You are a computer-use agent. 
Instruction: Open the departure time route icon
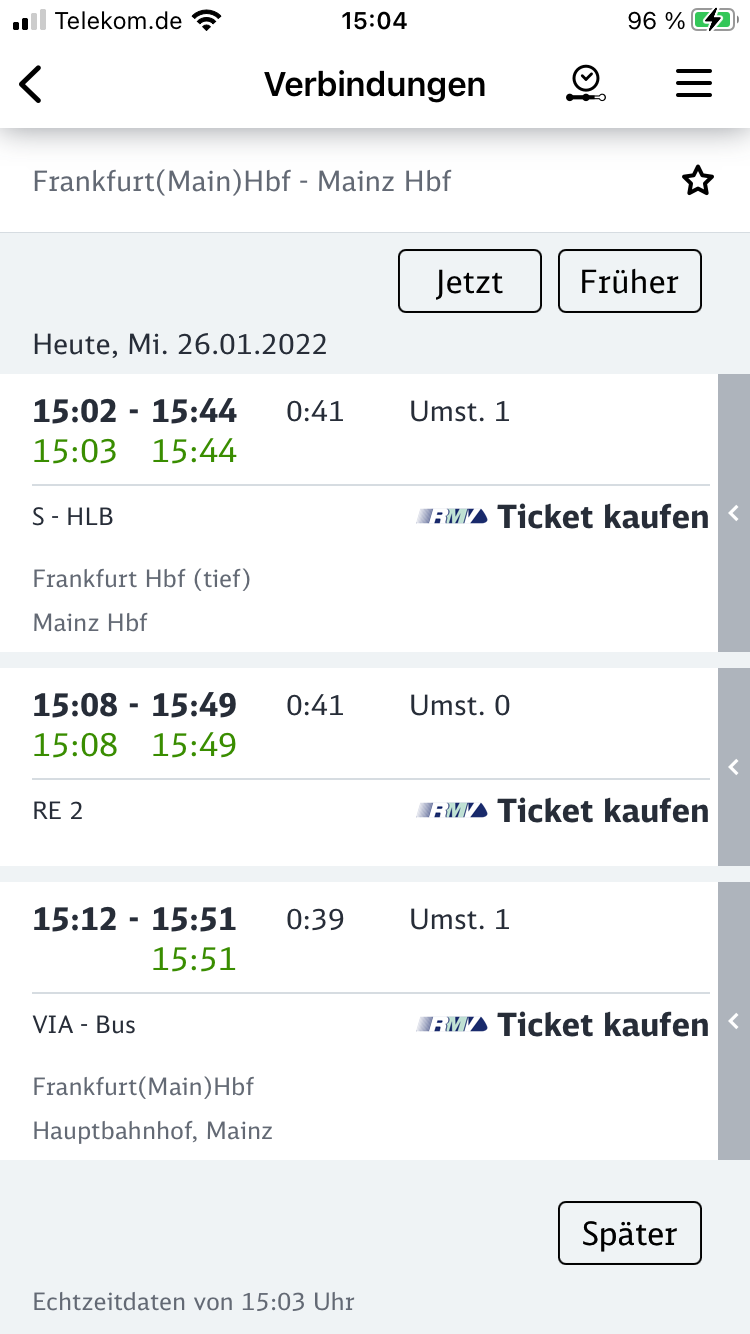pyautogui.click(x=585, y=84)
